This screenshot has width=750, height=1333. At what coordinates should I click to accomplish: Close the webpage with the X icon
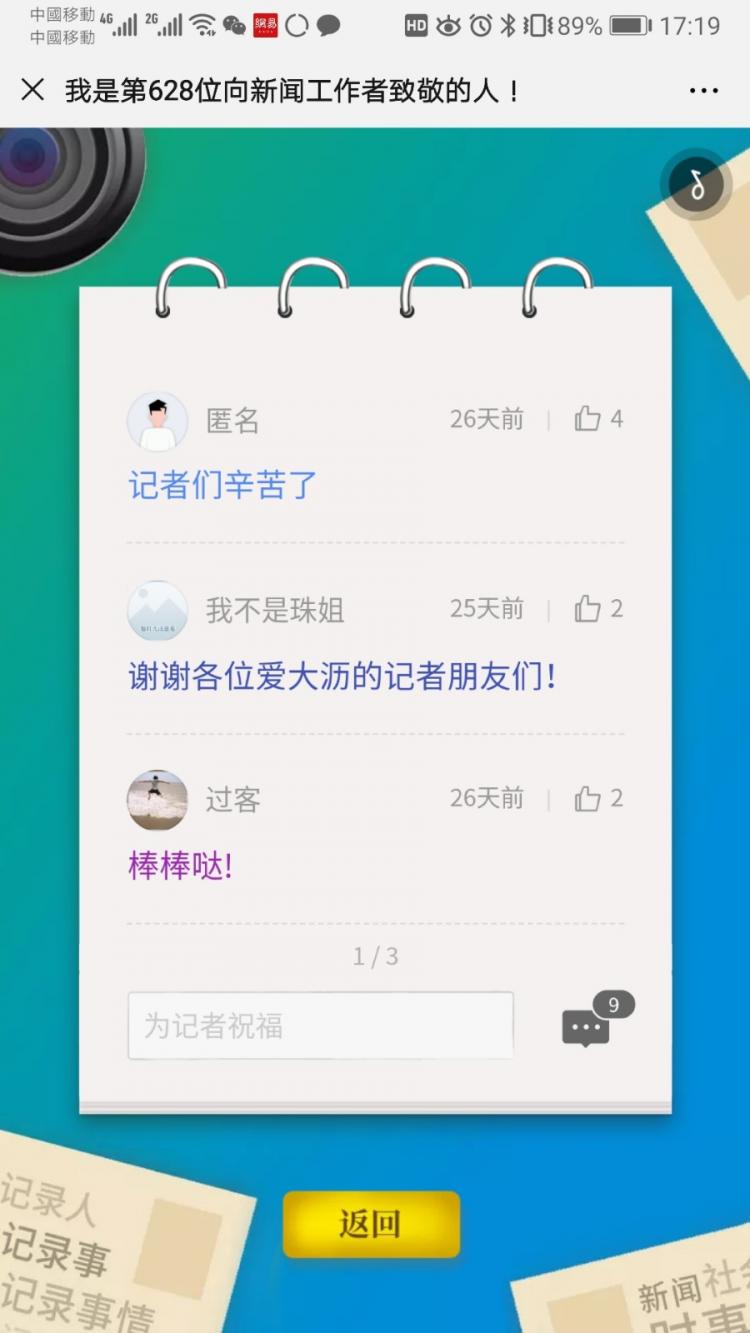(x=33, y=90)
